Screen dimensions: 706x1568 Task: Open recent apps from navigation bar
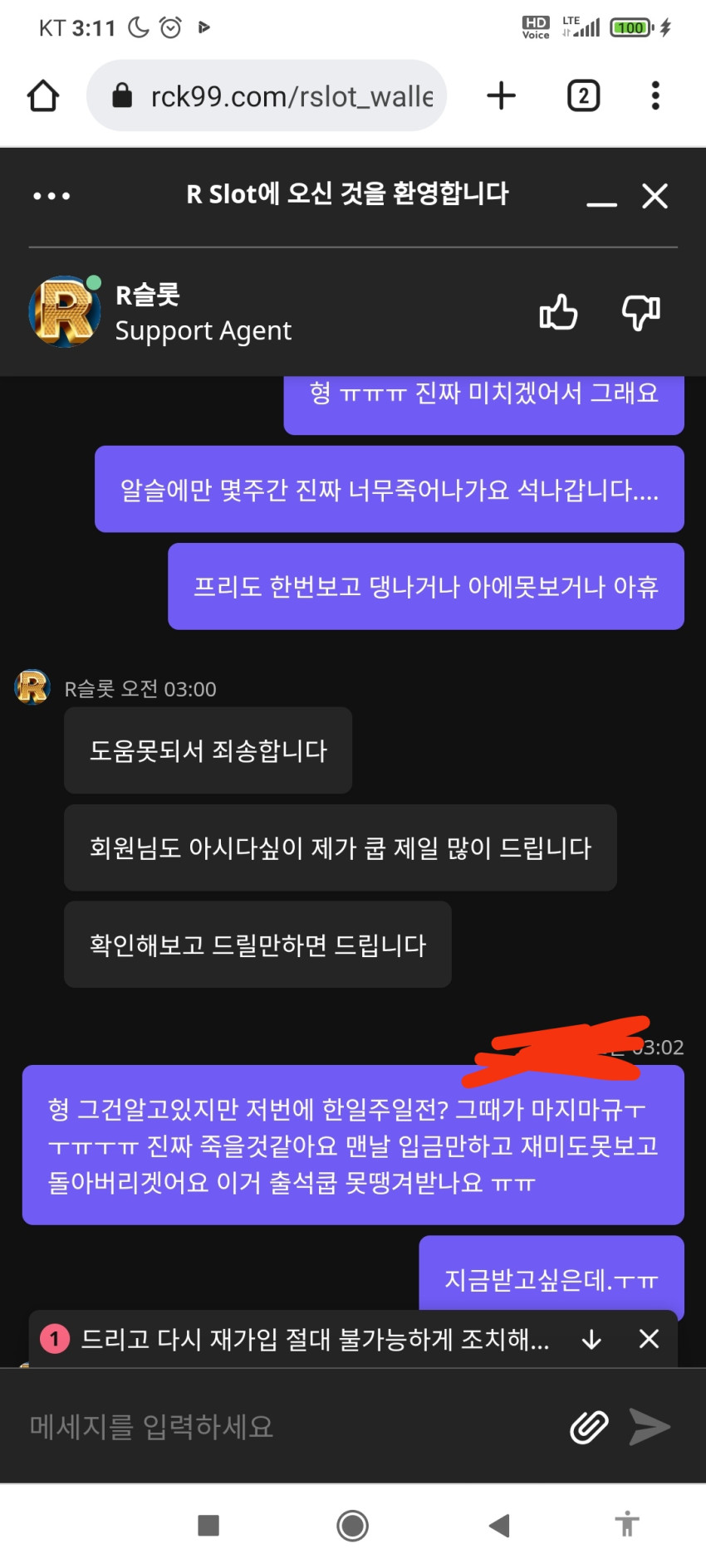208,1525
